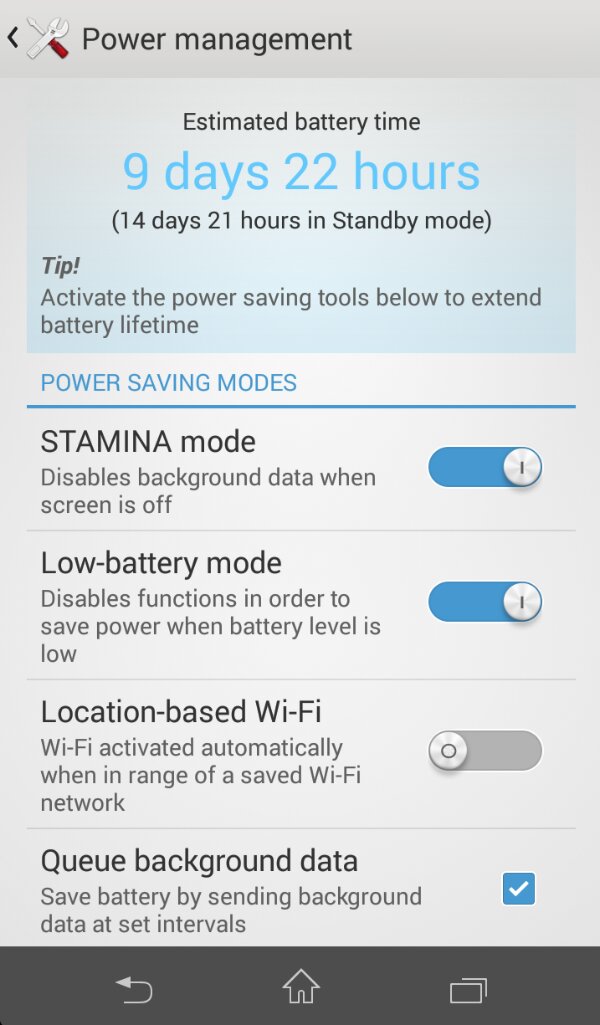Screen dimensions: 600x1025
Task: Open STAMINA mode settings
Action: point(210,471)
